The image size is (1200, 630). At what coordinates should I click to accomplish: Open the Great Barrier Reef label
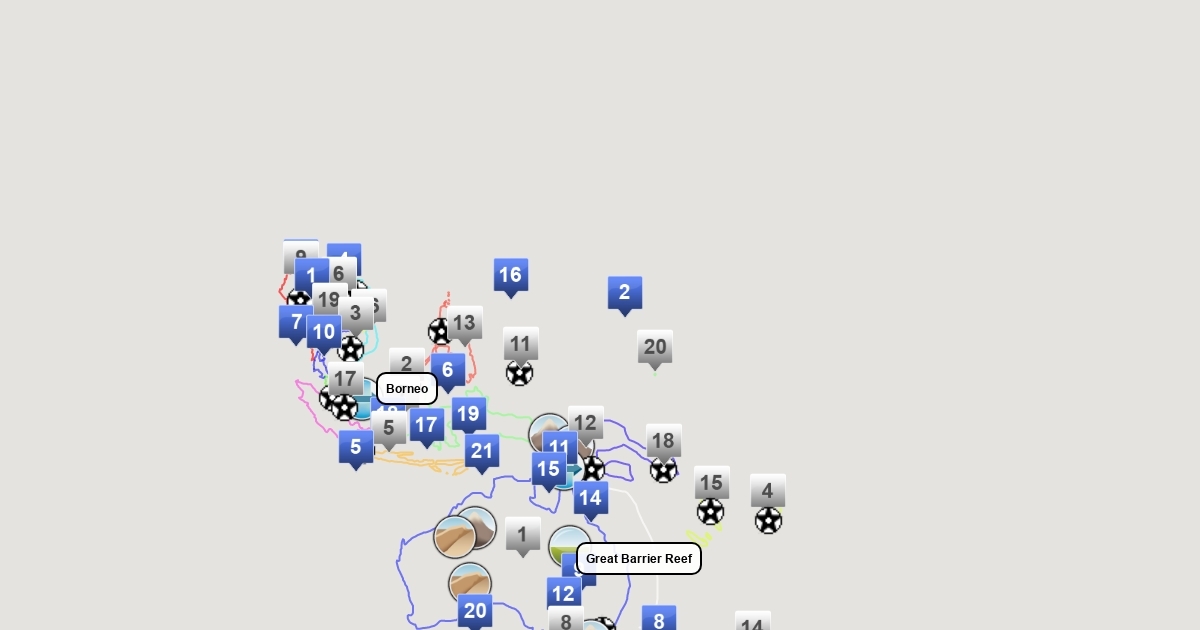638,559
